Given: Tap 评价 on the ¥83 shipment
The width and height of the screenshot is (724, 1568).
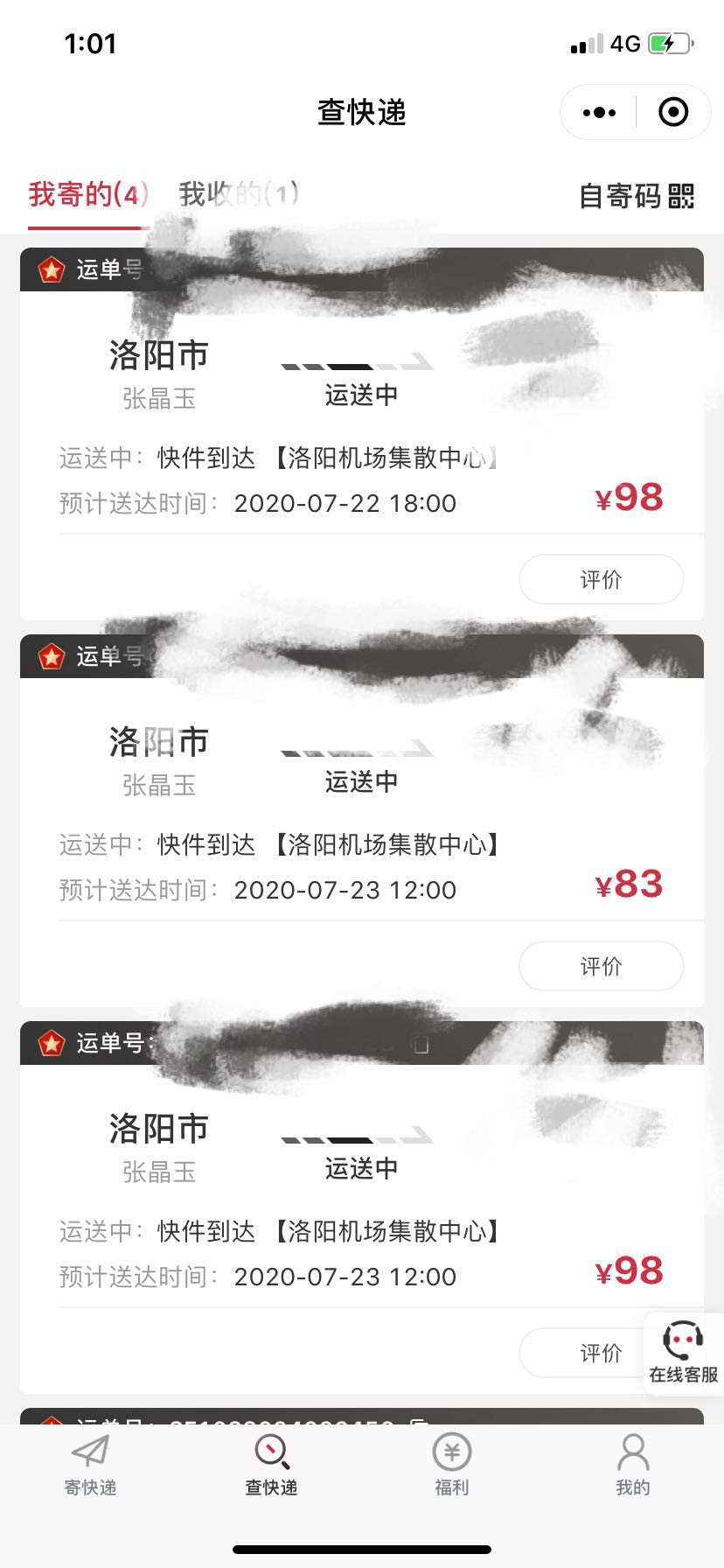Looking at the screenshot, I should [x=602, y=966].
